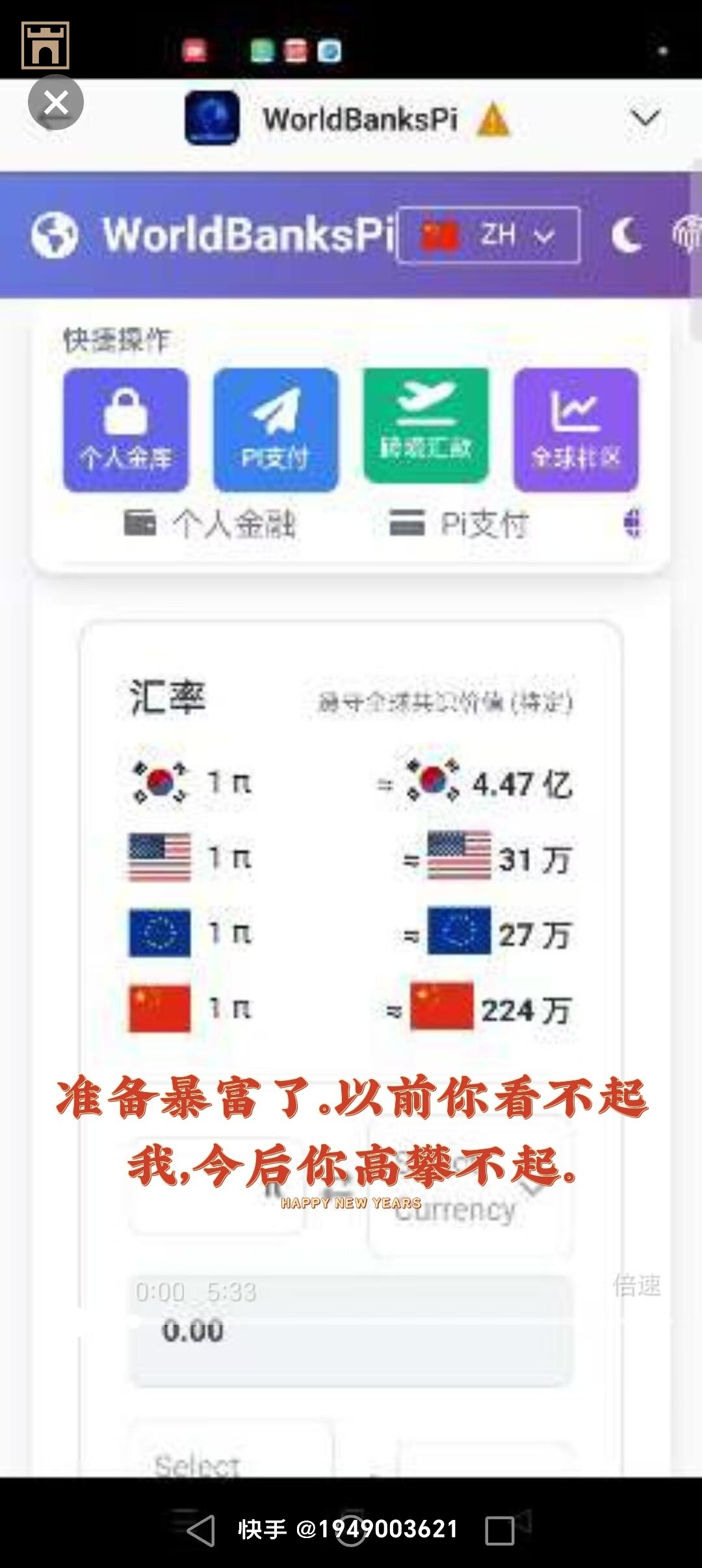This screenshot has width=702, height=1568.
Task: Focus the 0.00 amount field
Action: (x=351, y=1330)
